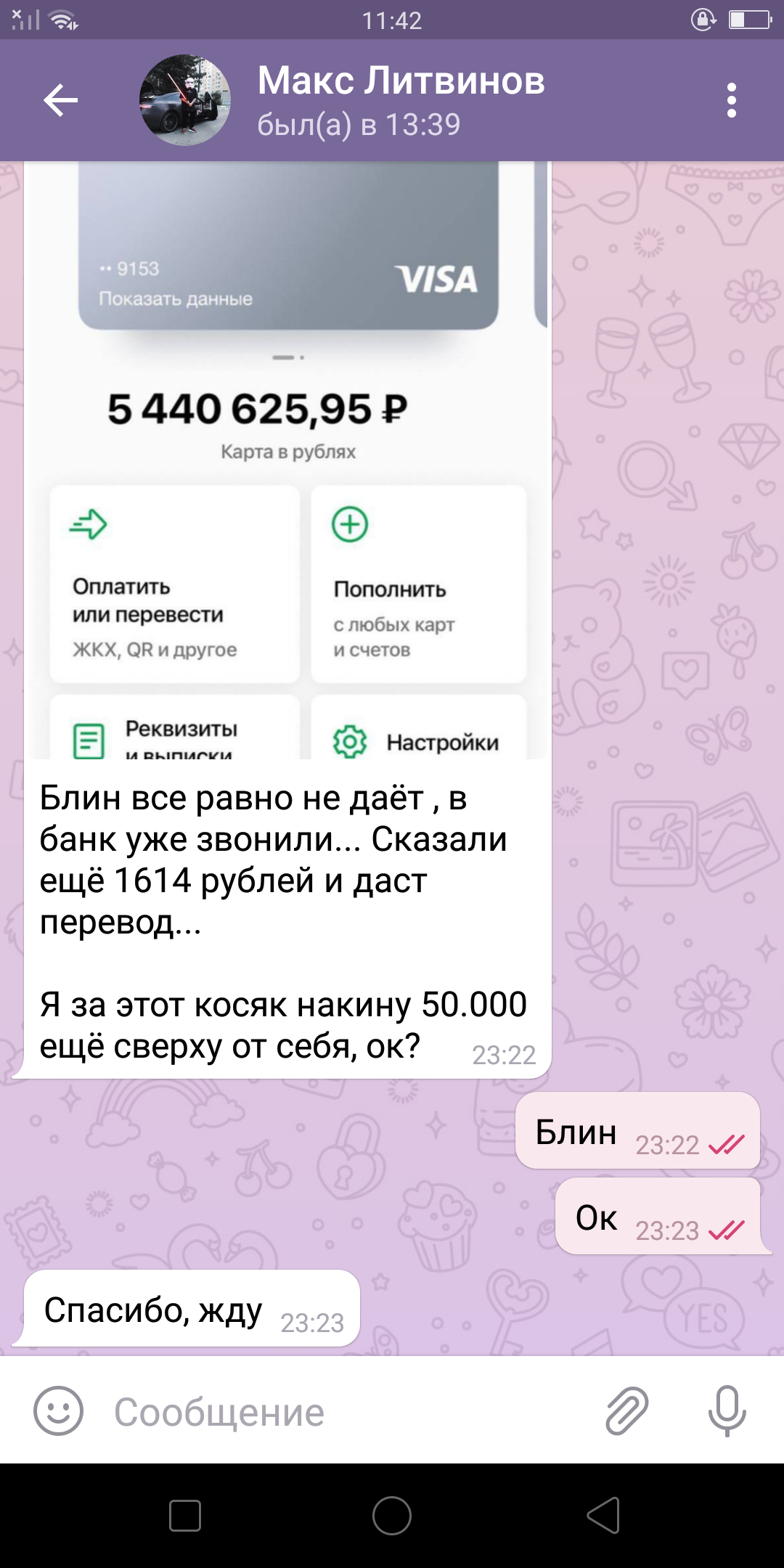Screen dimensions: 784x1568
Task: Open the bank card screenshot image
Action: point(288,460)
